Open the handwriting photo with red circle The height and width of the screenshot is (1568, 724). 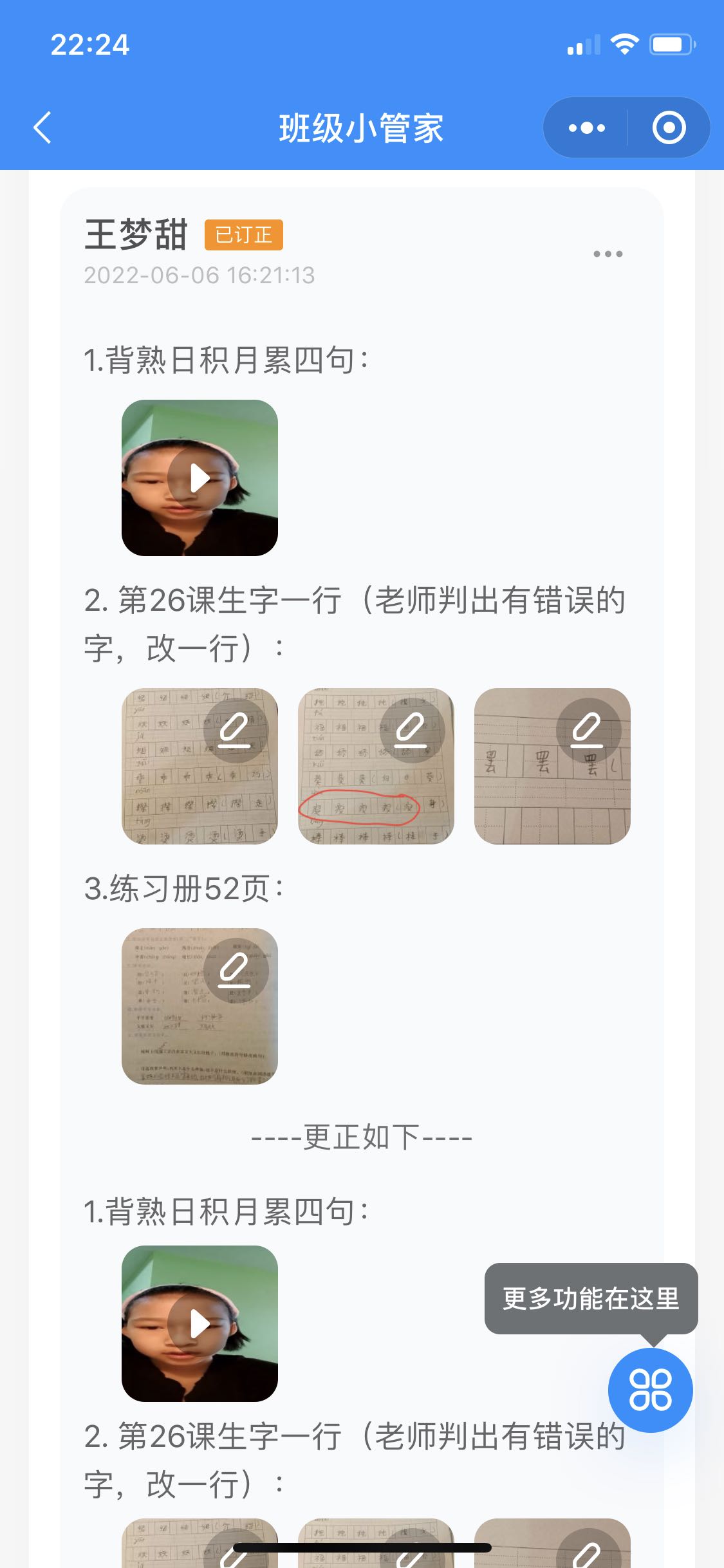tap(376, 766)
